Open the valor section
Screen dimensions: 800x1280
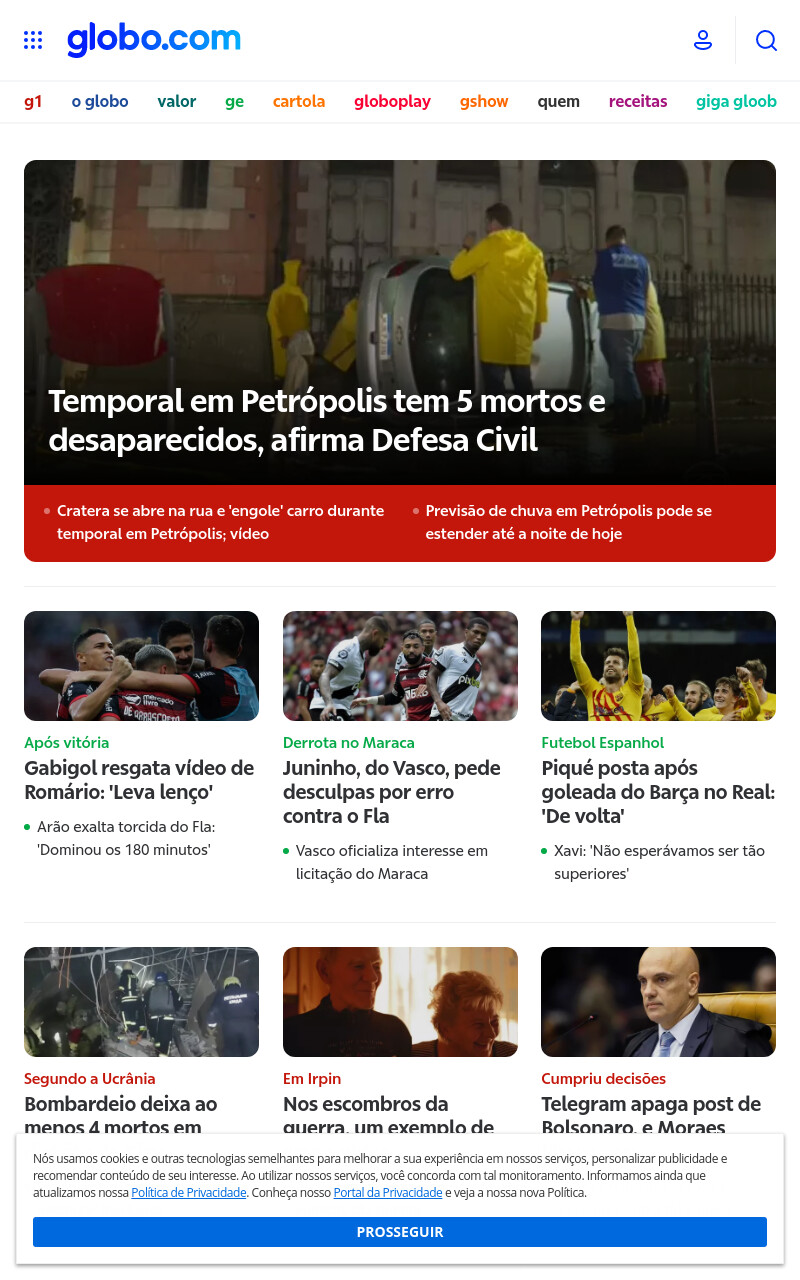177,101
